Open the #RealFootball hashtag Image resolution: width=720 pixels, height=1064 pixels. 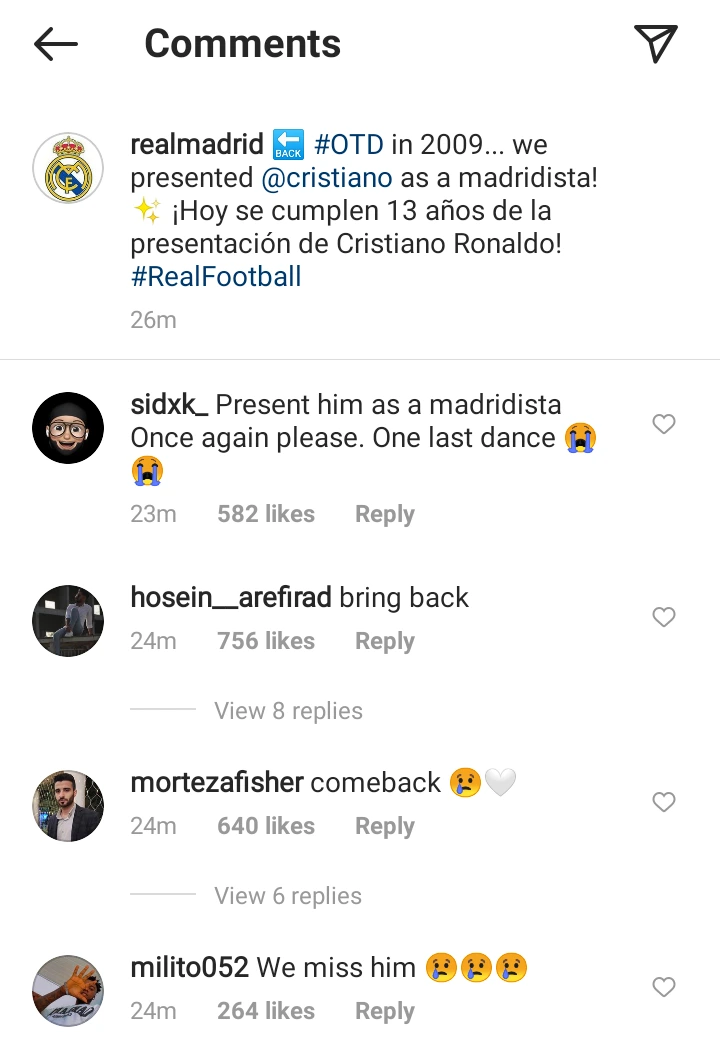click(216, 277)
